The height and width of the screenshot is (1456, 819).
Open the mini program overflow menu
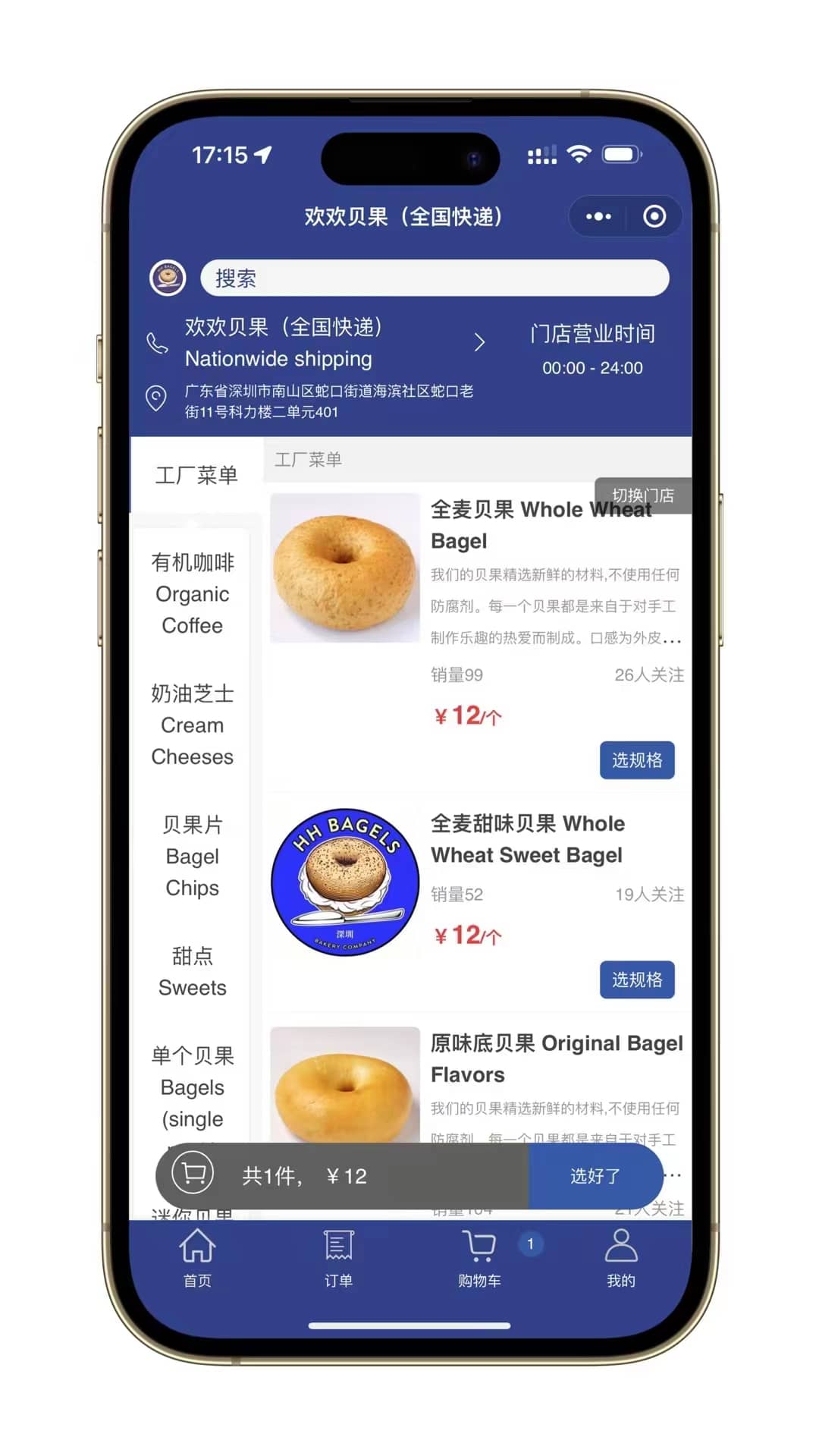(598, 217)
